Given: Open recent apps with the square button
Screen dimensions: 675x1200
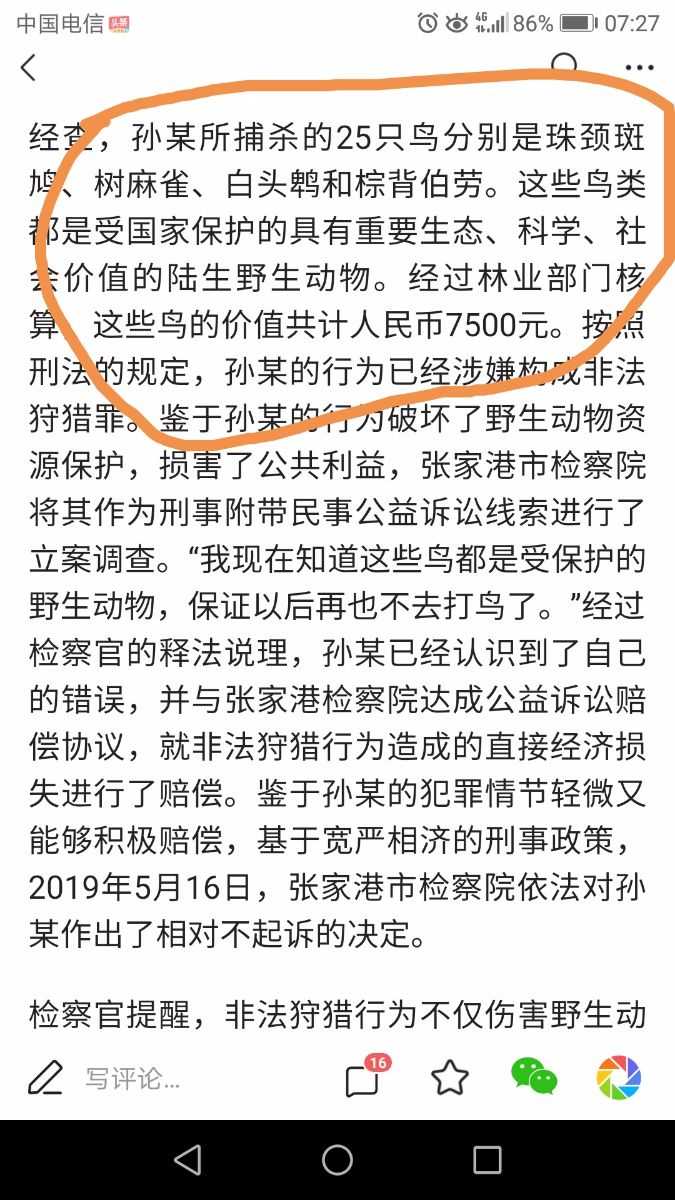Looking at the screenshot, I should (487, 1159).
